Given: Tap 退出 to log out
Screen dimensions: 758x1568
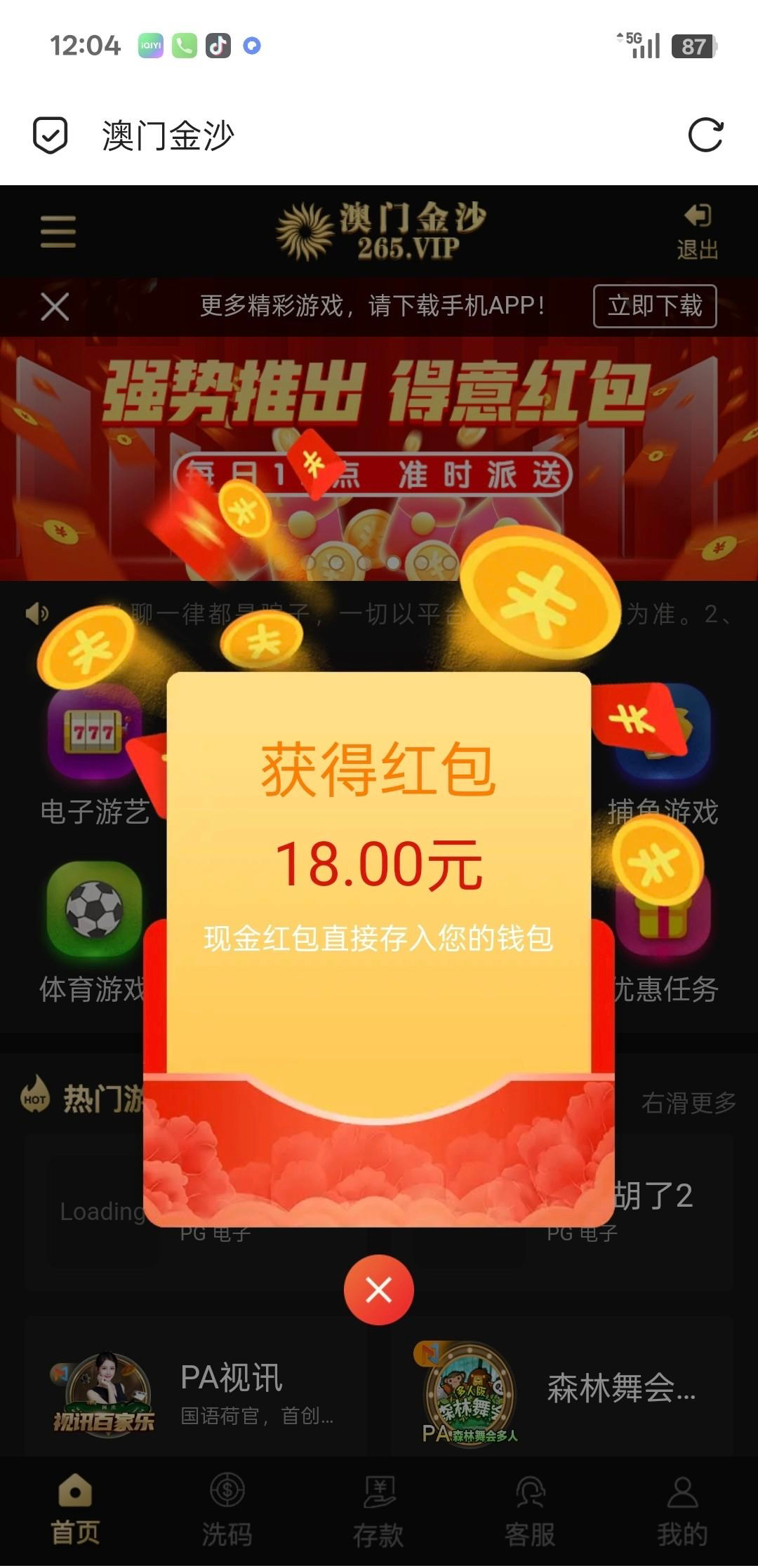Looking at the screenshot, I should tap(697, 232).
